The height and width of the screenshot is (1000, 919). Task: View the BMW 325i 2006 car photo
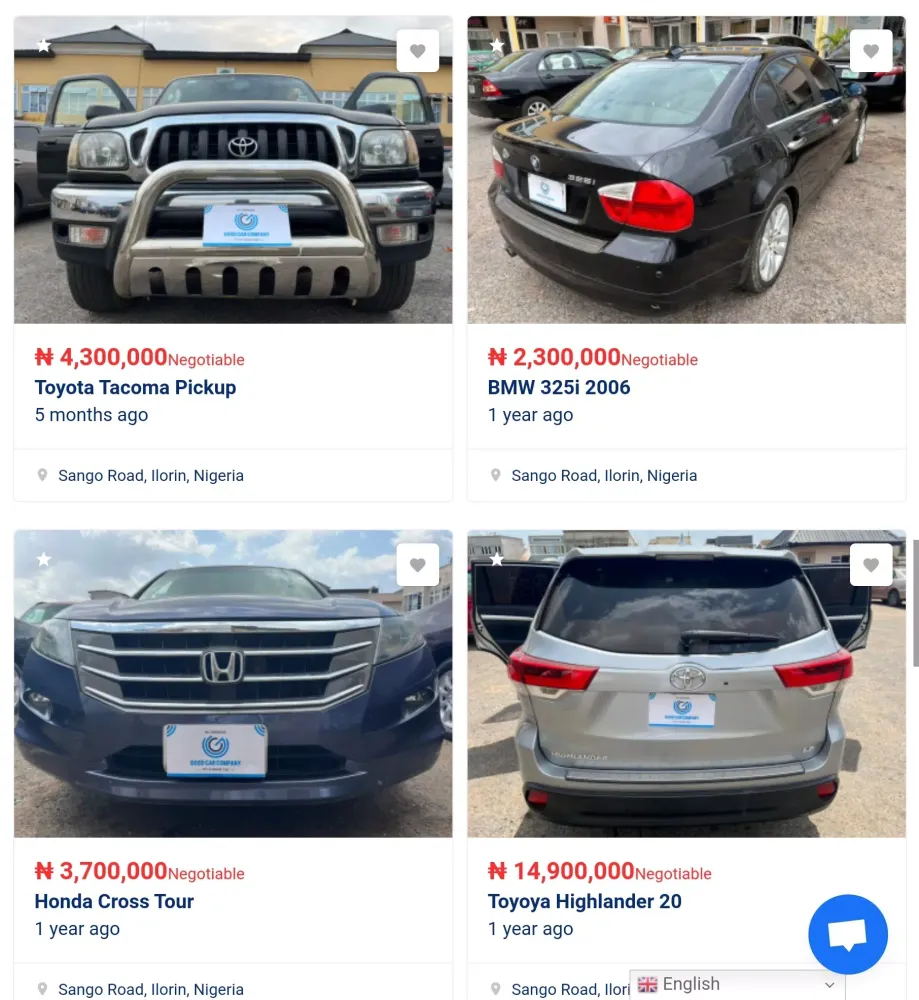(686, 170)
